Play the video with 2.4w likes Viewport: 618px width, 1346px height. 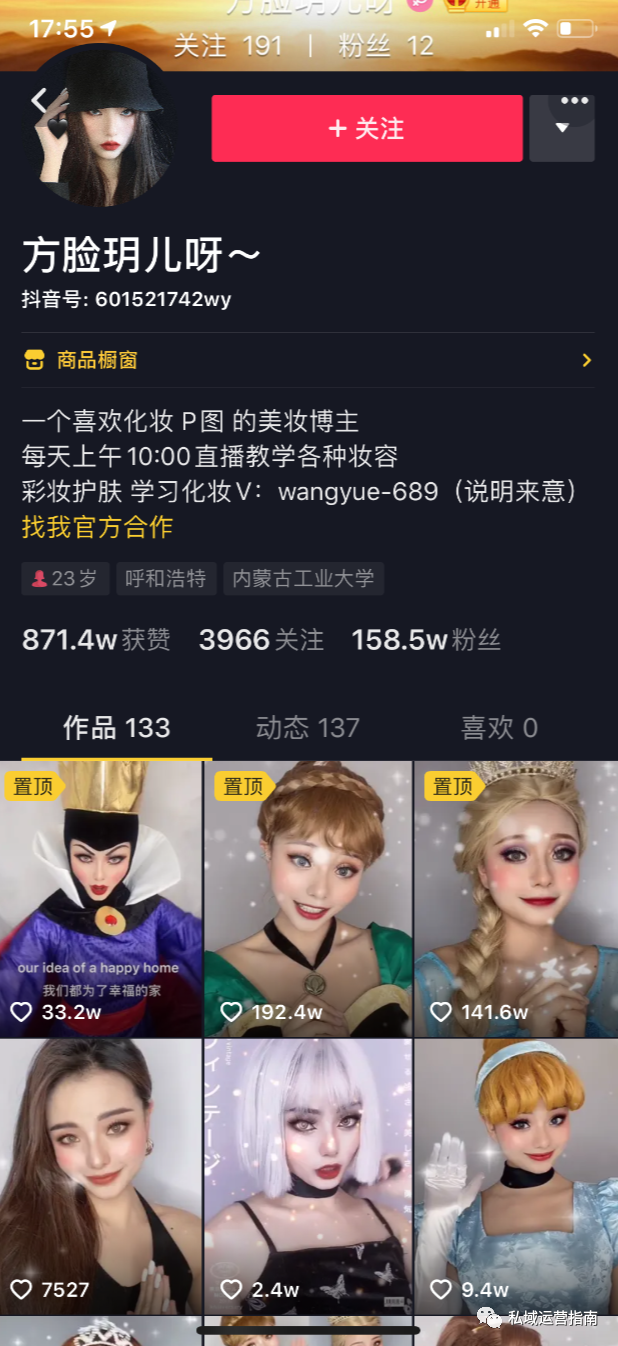(308, 1175)
